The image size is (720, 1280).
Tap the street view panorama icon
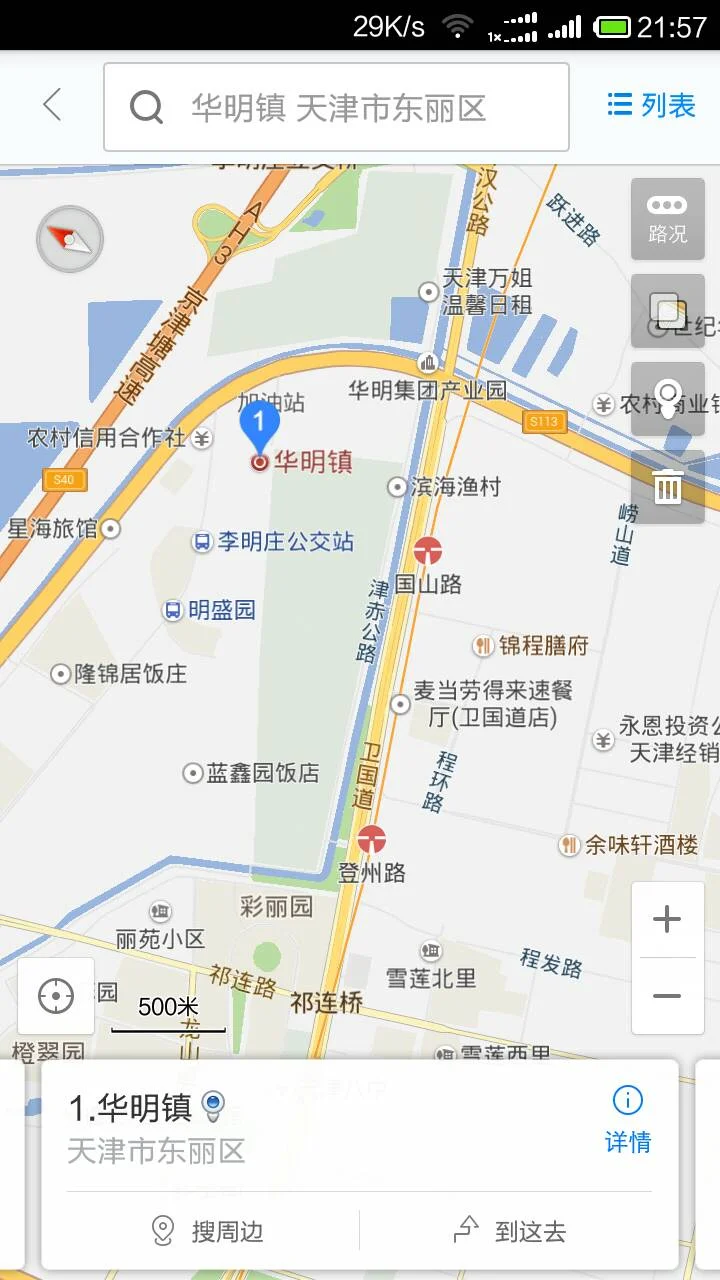667,398
